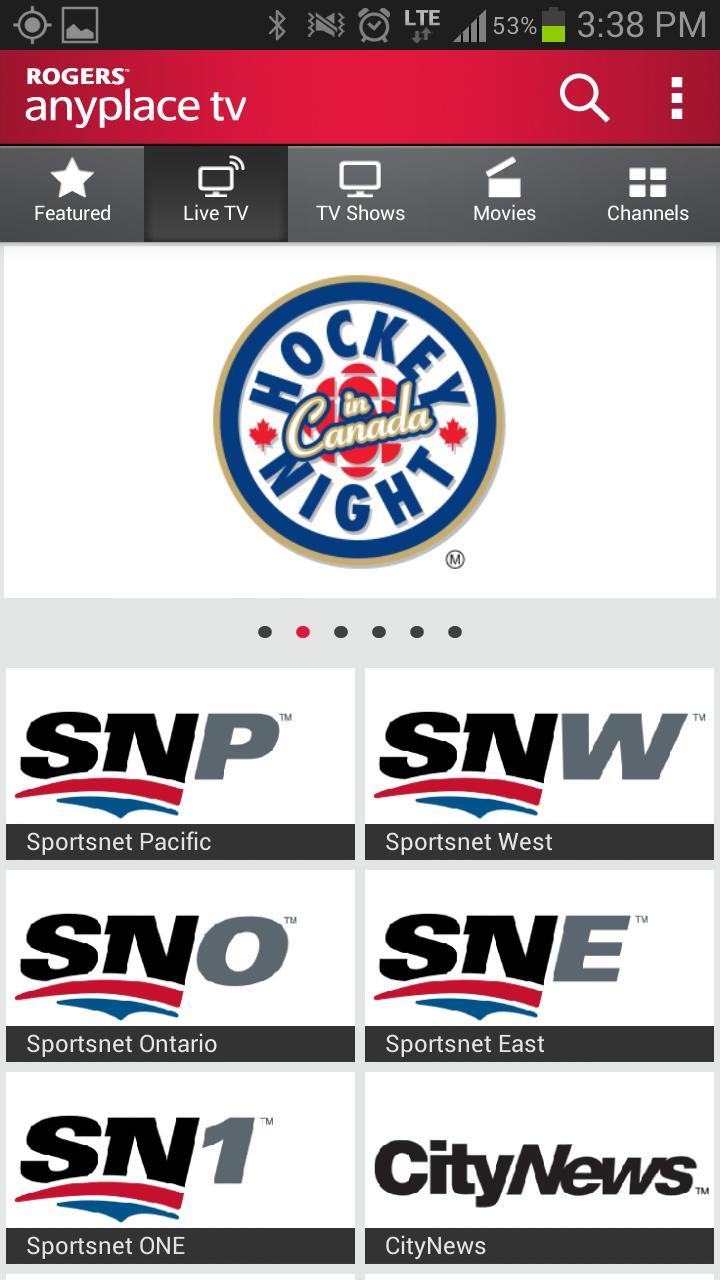
Task: Select the Sportsnet Ontario tile
Action: [180, 966]
